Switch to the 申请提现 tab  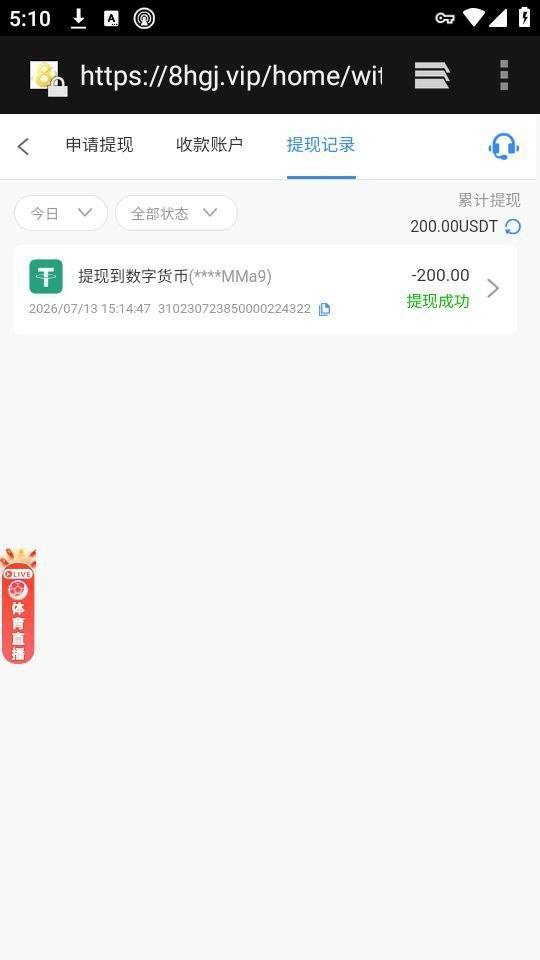point(99,145)
